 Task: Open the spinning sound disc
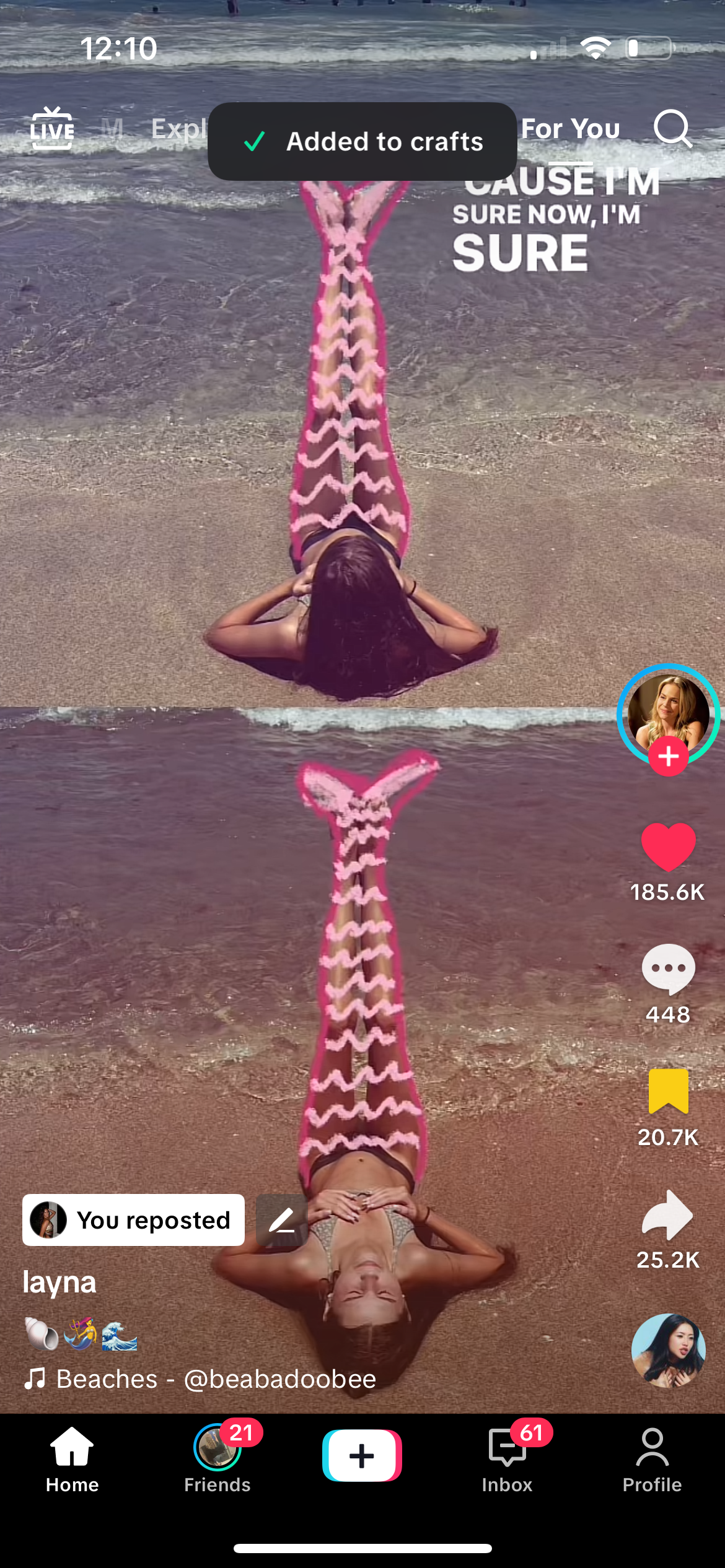pos(668,1350)
